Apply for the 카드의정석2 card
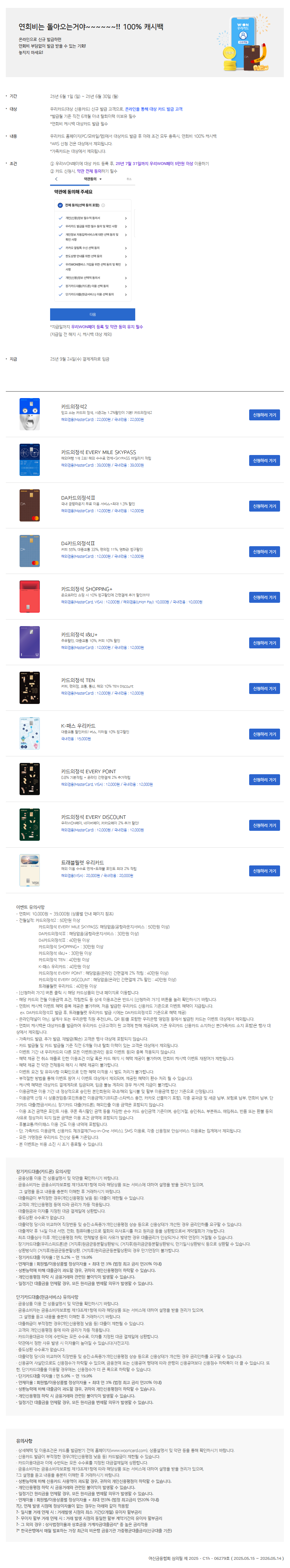Viewport: 290px width, 1568px height. point(264,415)
